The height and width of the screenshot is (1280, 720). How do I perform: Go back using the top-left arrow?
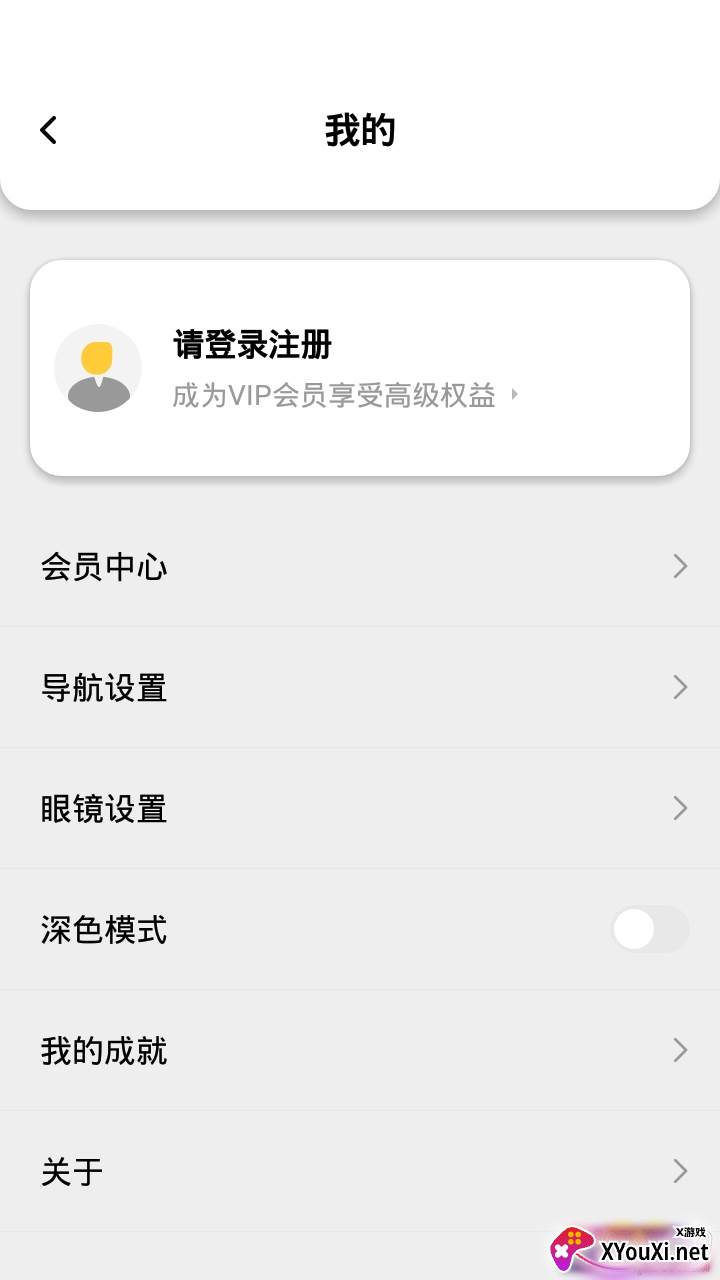pyautogui.click(x=48, y=130)
